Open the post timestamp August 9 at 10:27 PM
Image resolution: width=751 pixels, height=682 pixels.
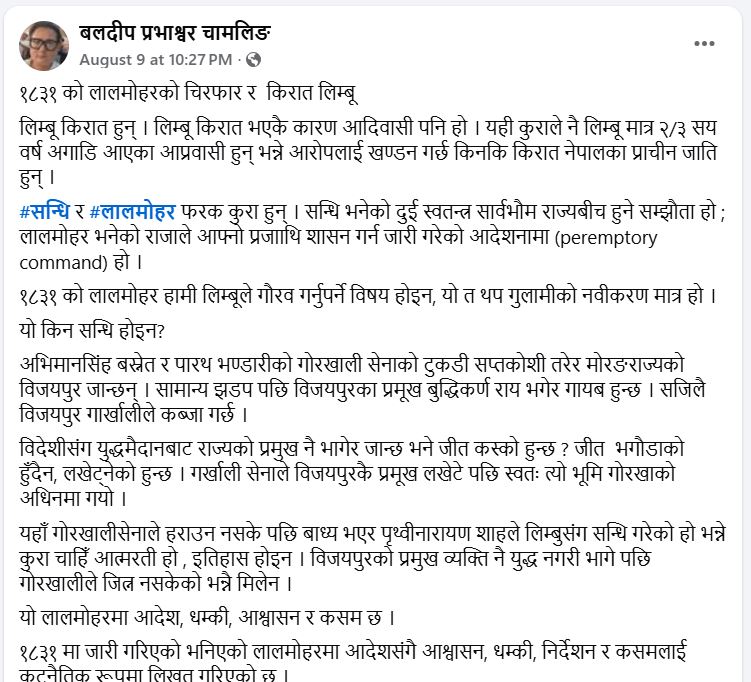point(156,60)
